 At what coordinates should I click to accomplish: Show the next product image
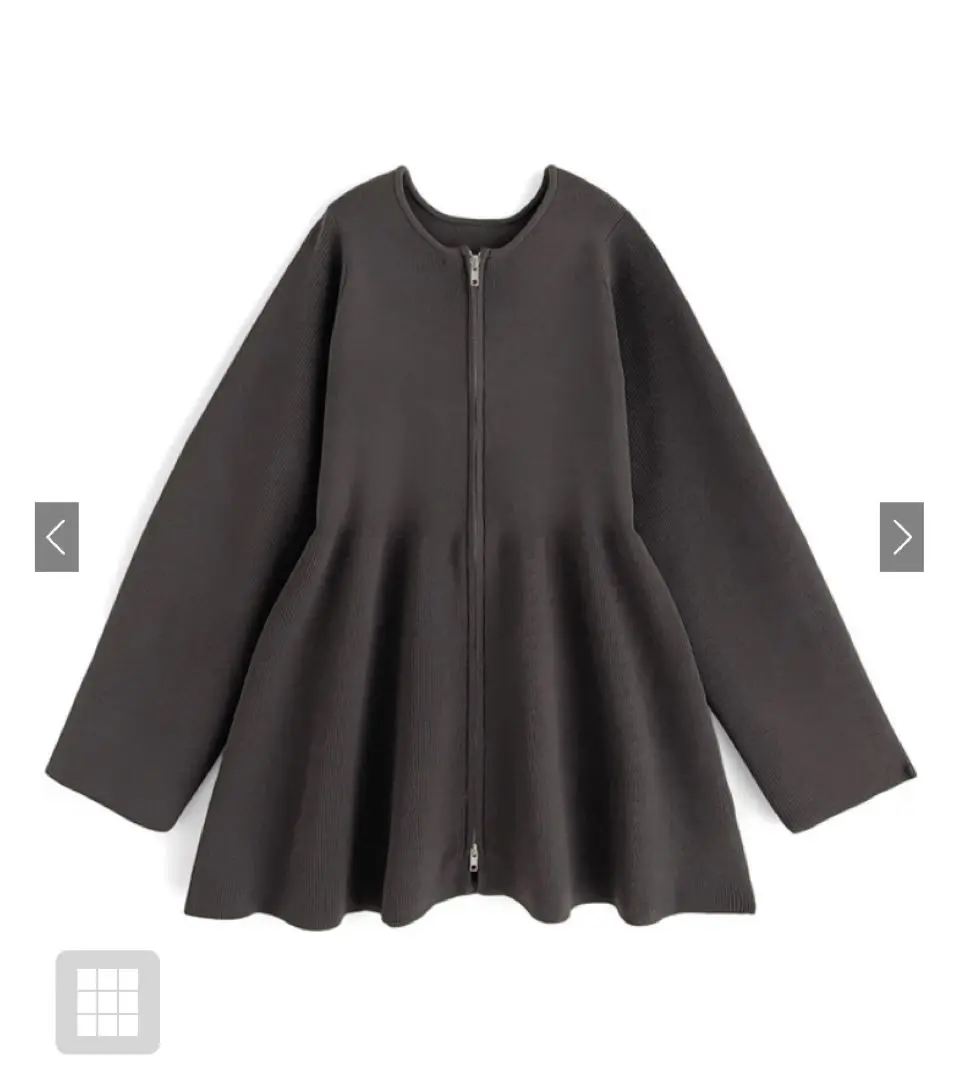(901, 537)
